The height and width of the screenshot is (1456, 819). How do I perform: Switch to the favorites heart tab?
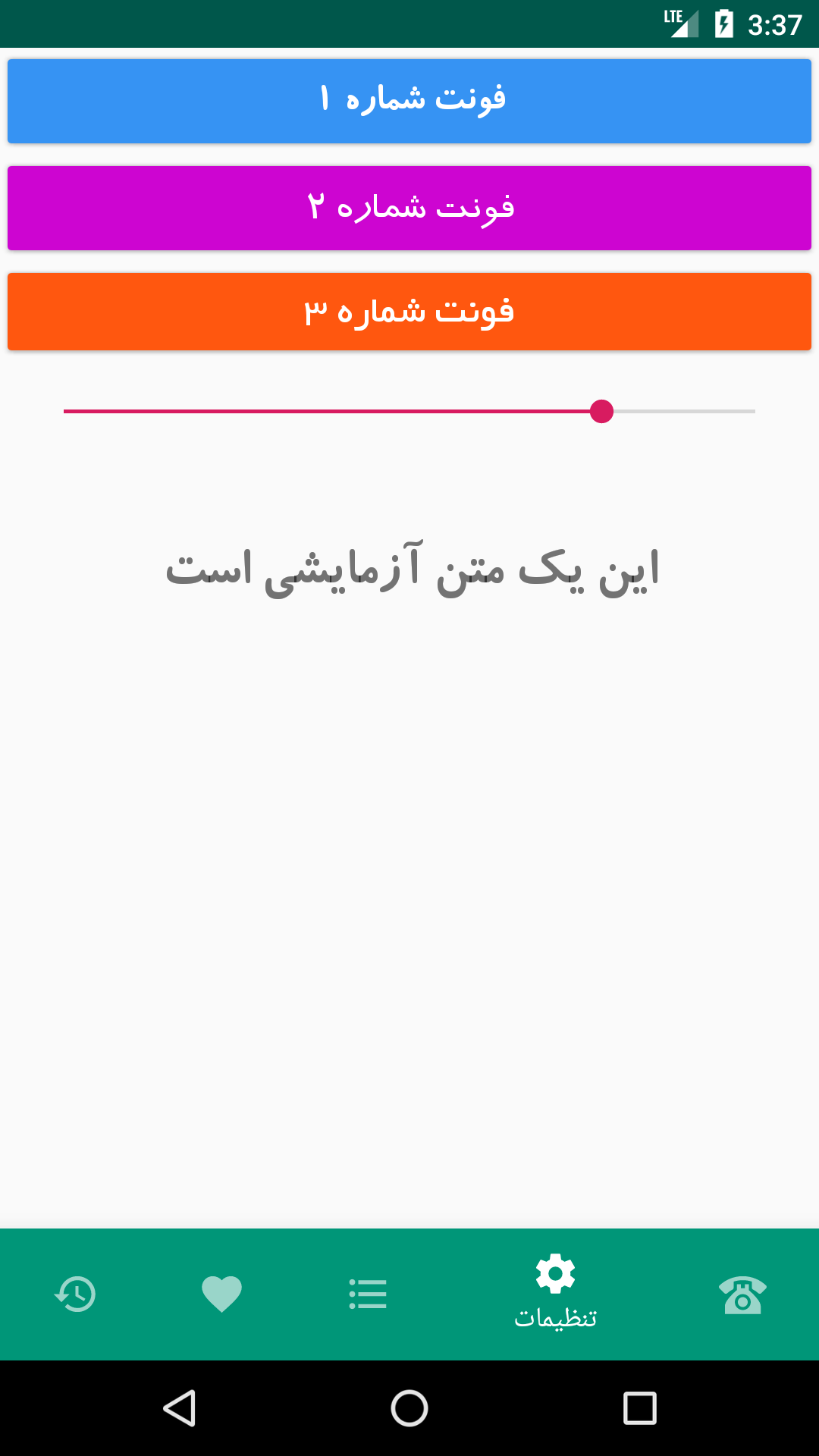[221, 1294]
